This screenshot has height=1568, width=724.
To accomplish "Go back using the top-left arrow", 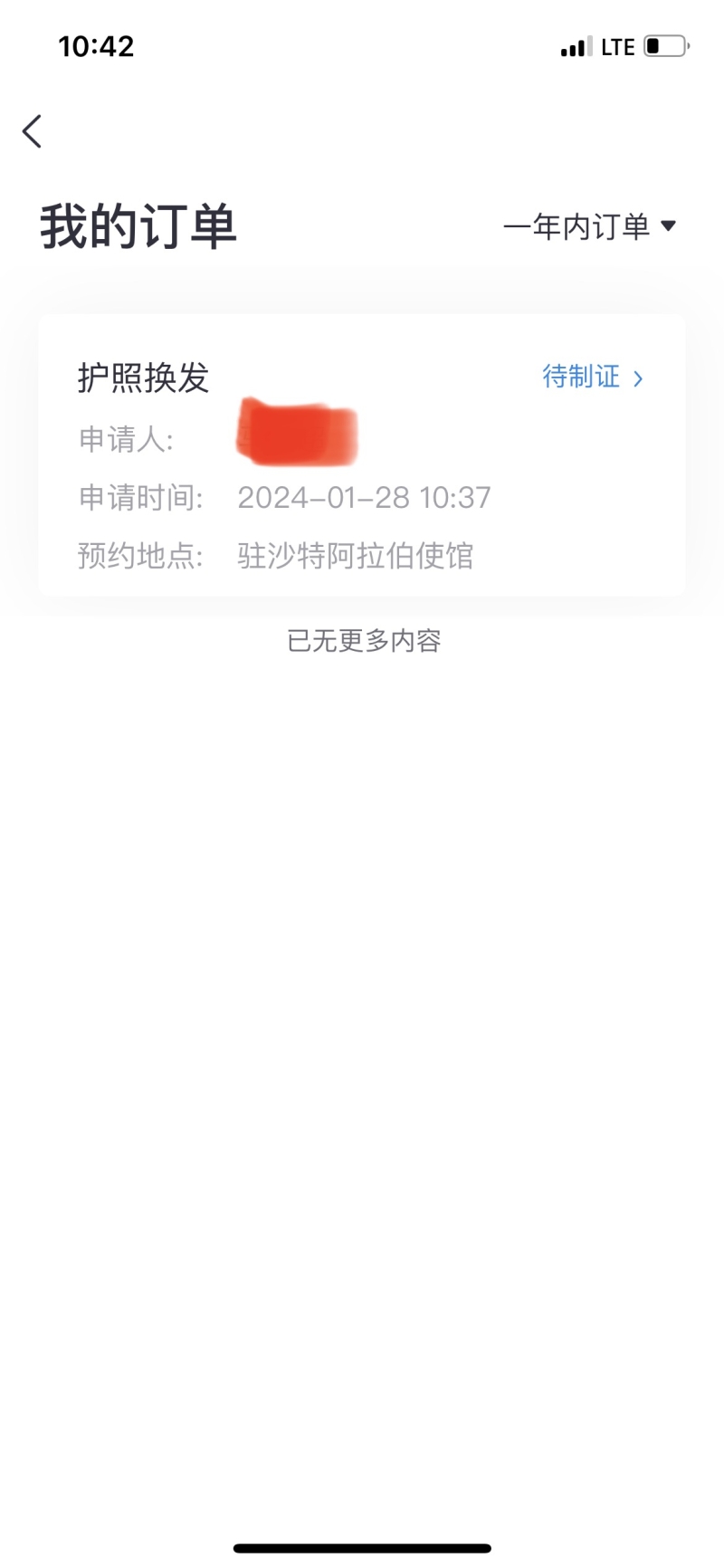I will tap(33, 132).
